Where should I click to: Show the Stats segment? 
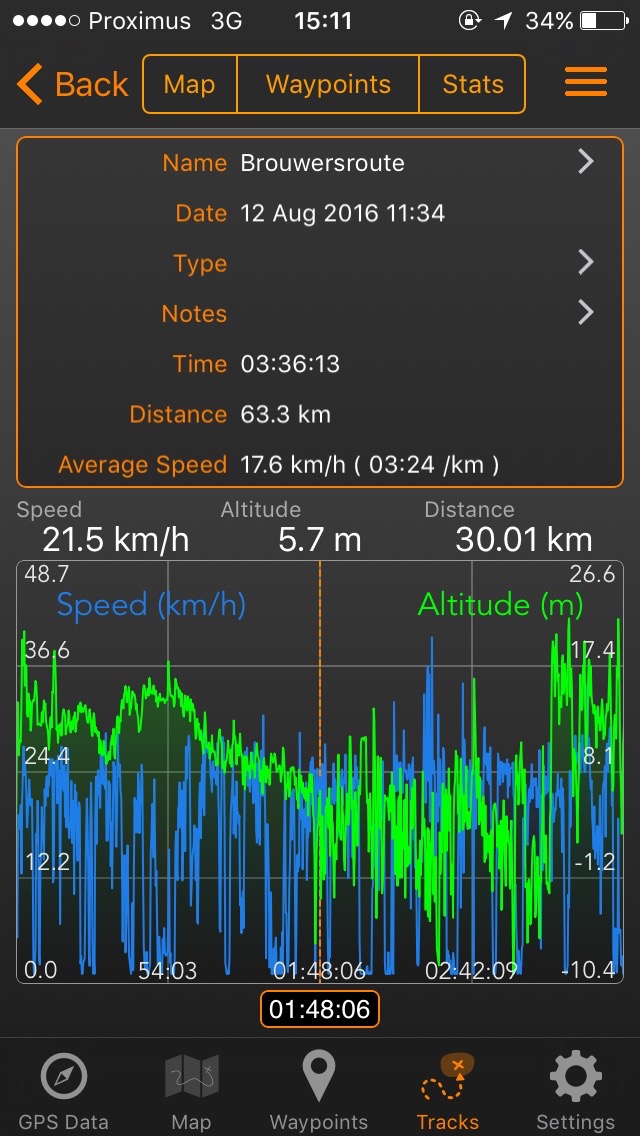tap(472, 85)
